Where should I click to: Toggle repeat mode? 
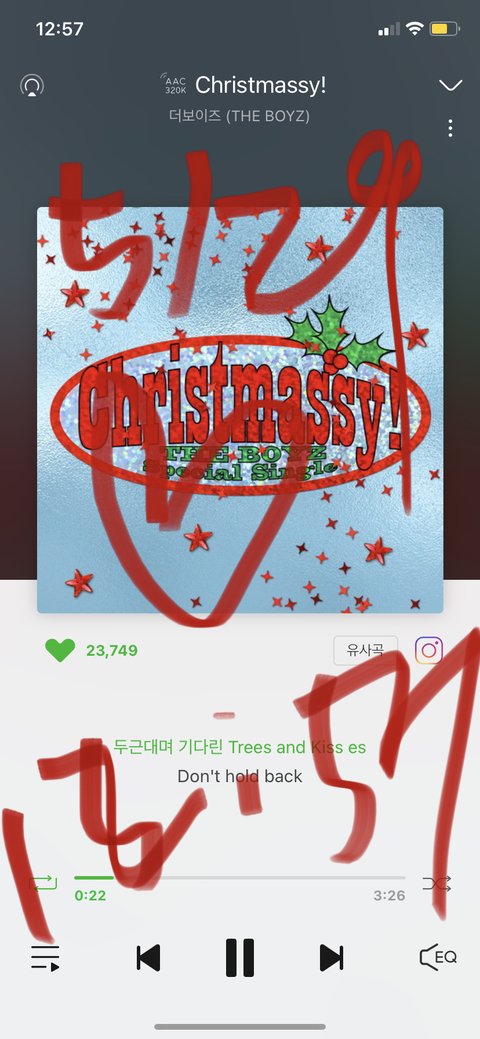44,883
